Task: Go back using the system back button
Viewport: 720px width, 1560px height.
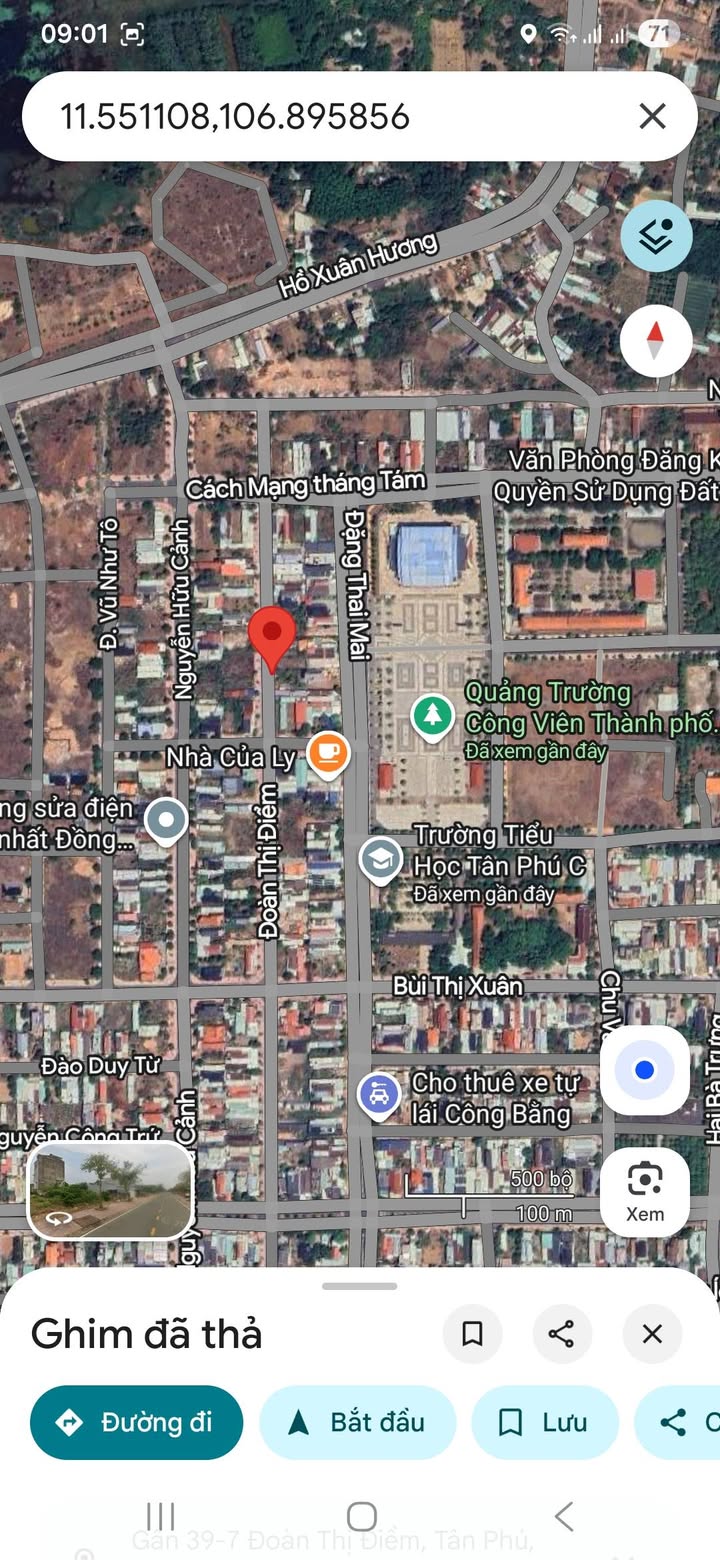Action: [x=564, y=1516]
